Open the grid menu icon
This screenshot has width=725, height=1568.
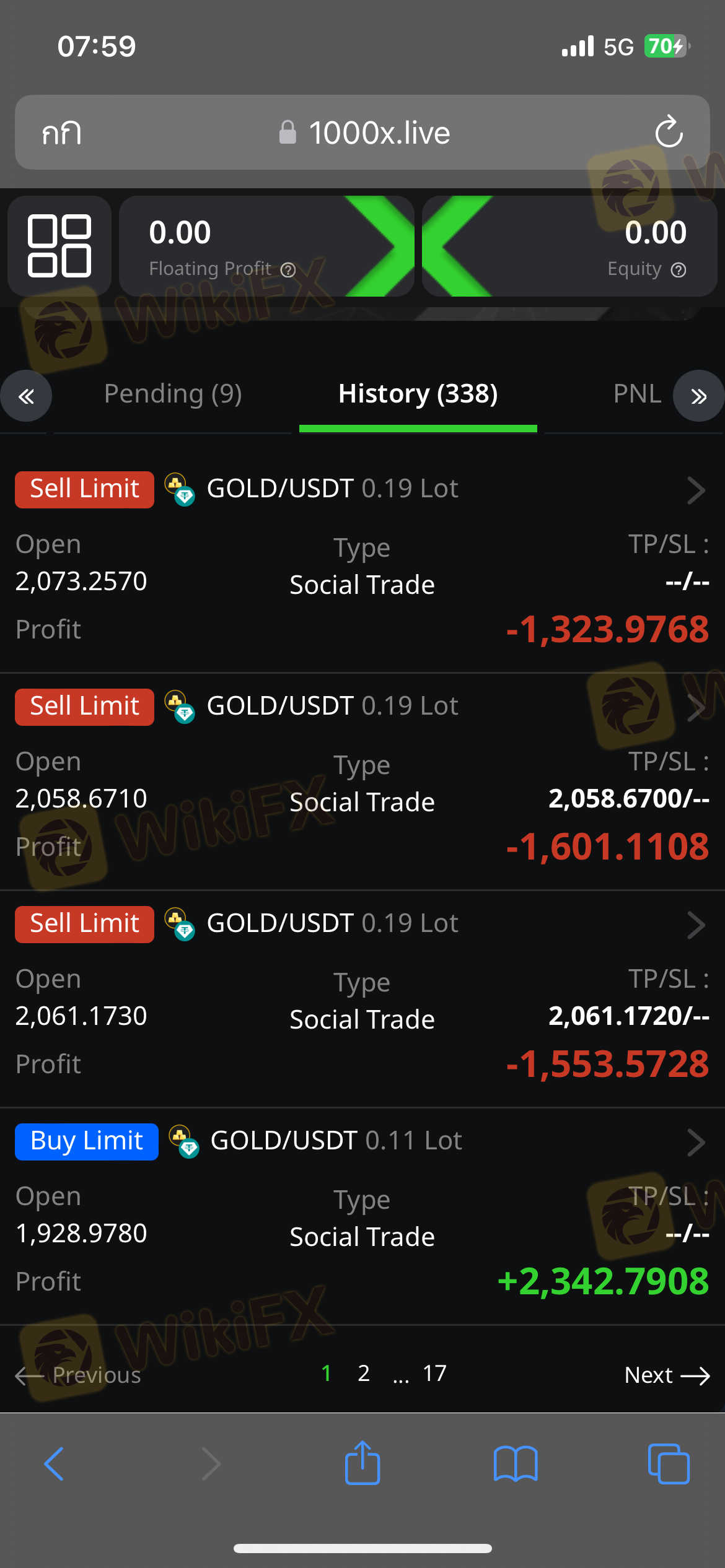(x=59, y=246)
